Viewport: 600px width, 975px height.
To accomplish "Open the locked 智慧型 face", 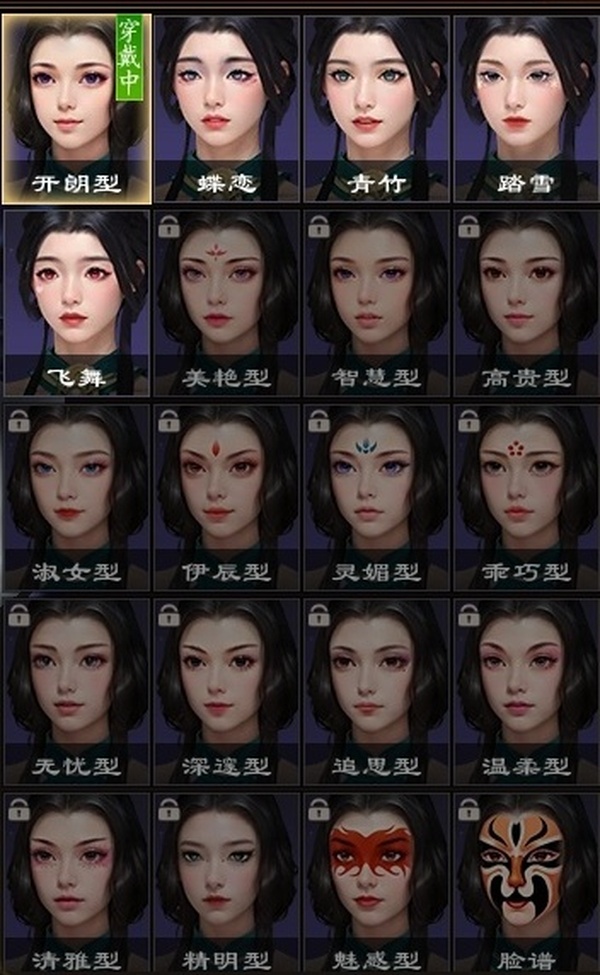I will click(x=376, y=300).
